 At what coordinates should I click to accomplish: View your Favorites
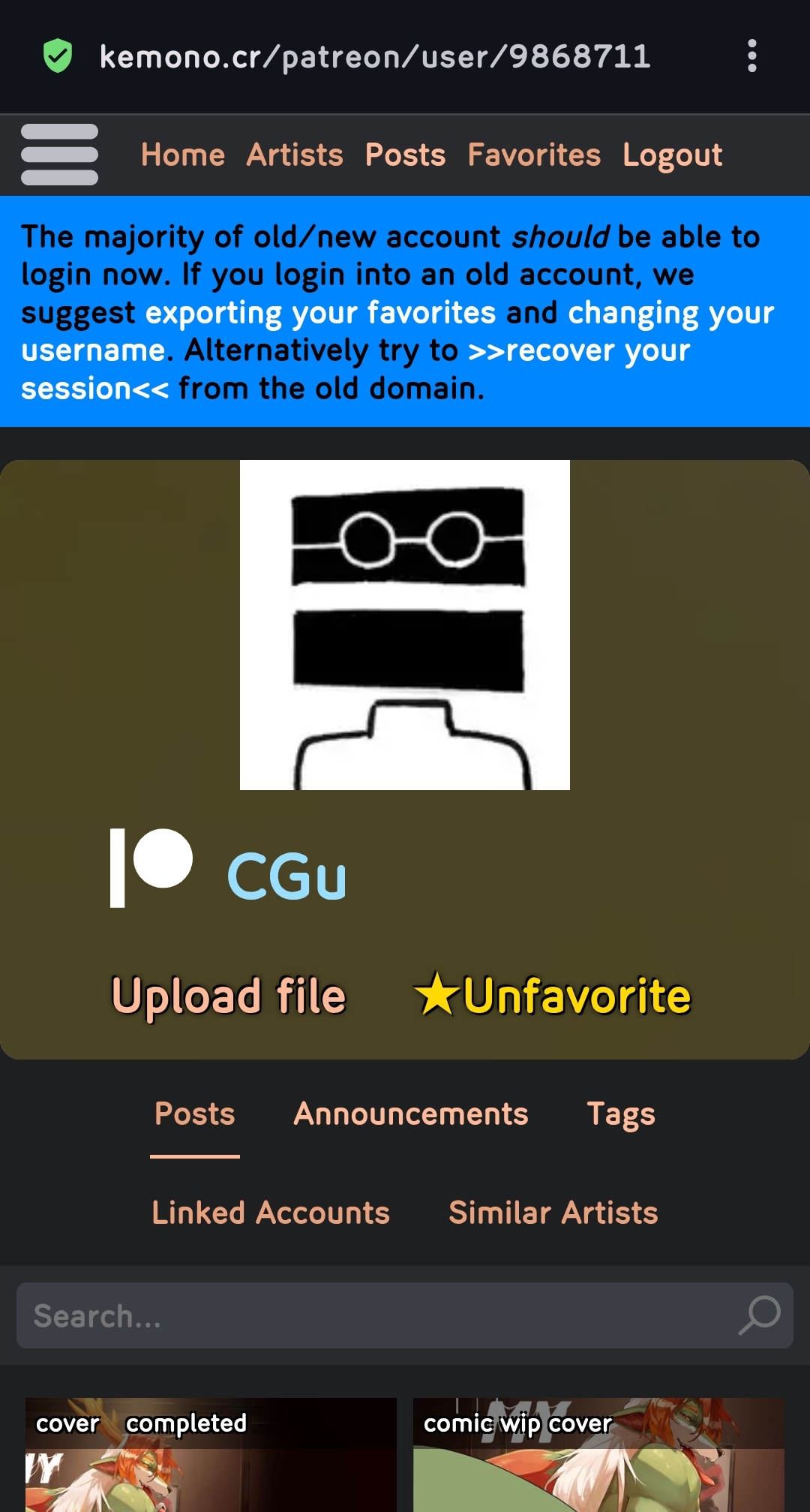pos(534,155)
